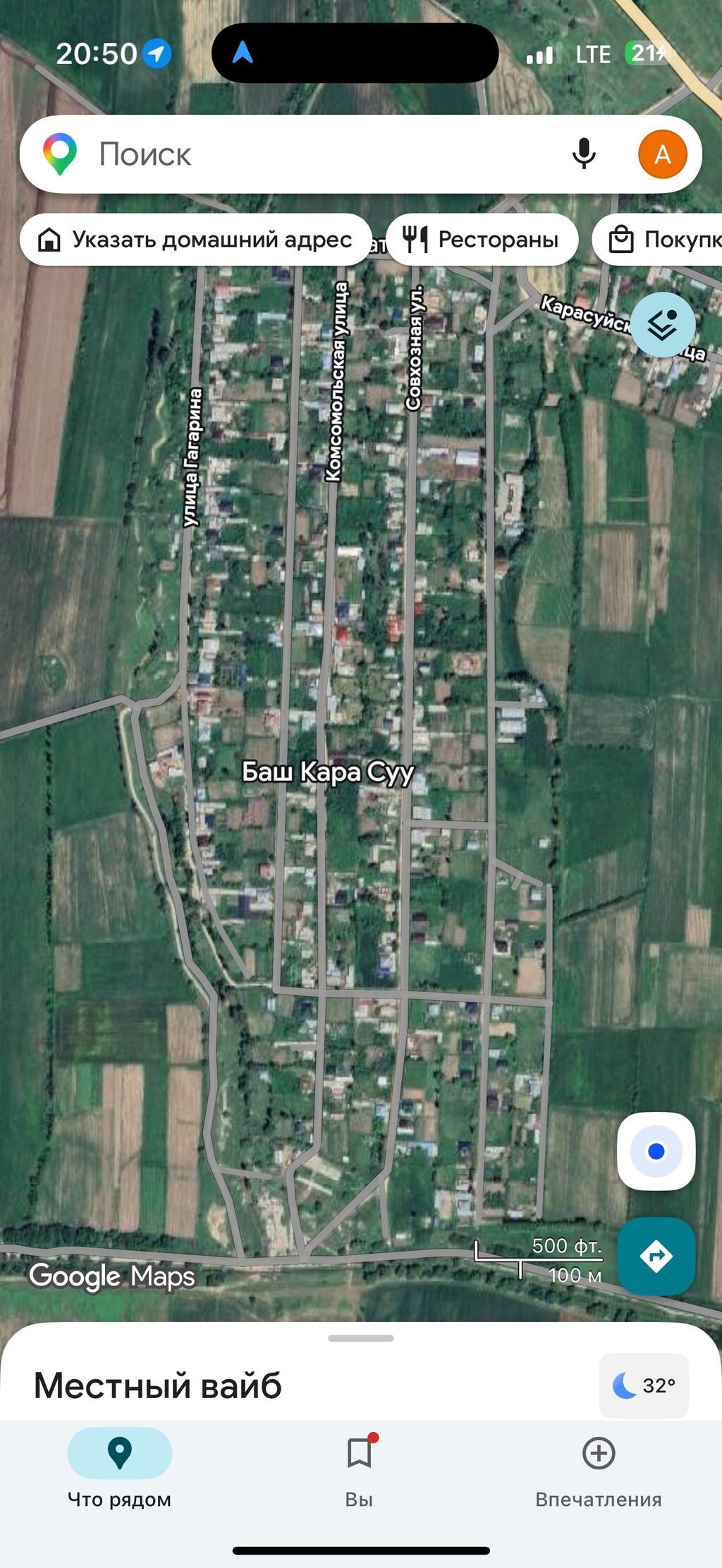Center map on my current location
This screenshot has height=1568, width=722.
click(x=656, y=1151)
